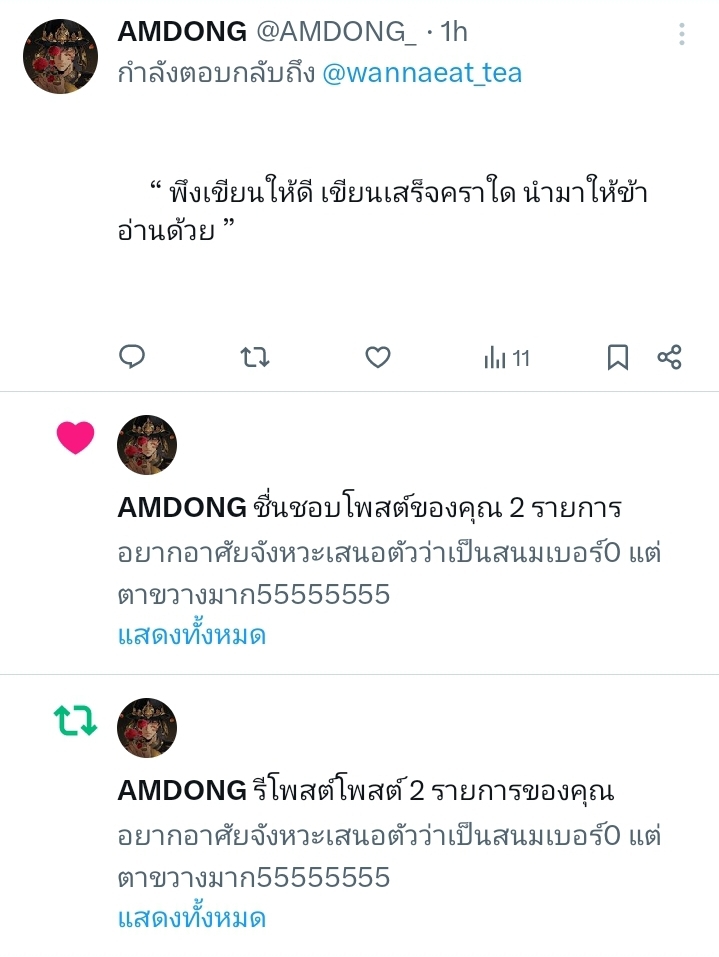Open the @wannaeat_tea profile link
This screenshot has height=957, width=719.
421,73
